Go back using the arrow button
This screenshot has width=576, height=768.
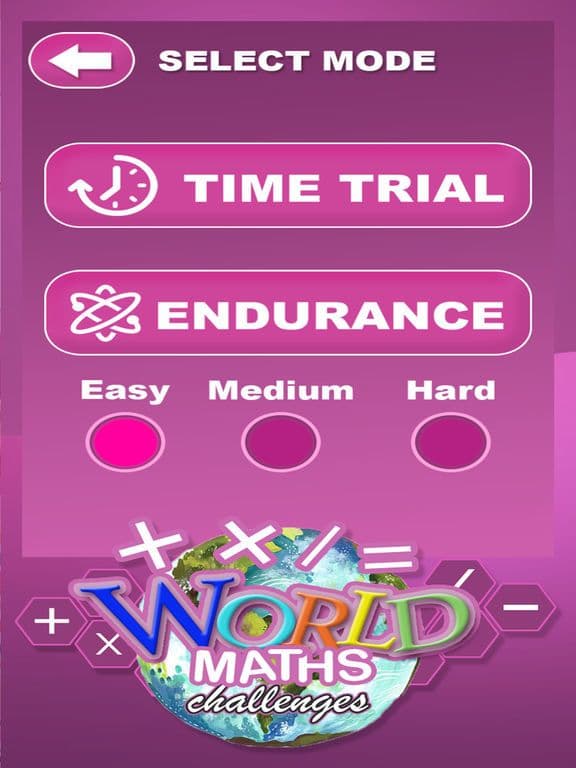pos(81,61)
